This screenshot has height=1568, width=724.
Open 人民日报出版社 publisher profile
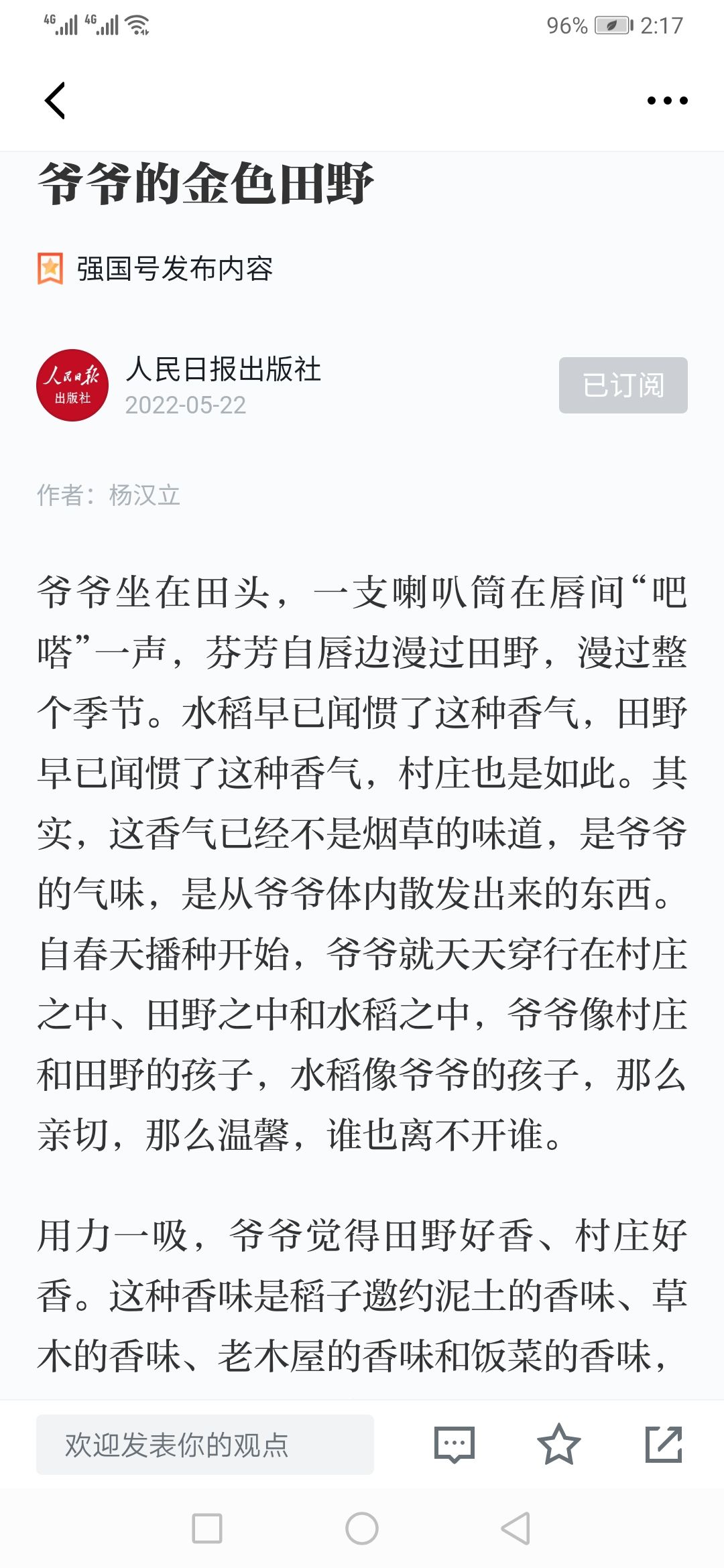click(223, 369)
